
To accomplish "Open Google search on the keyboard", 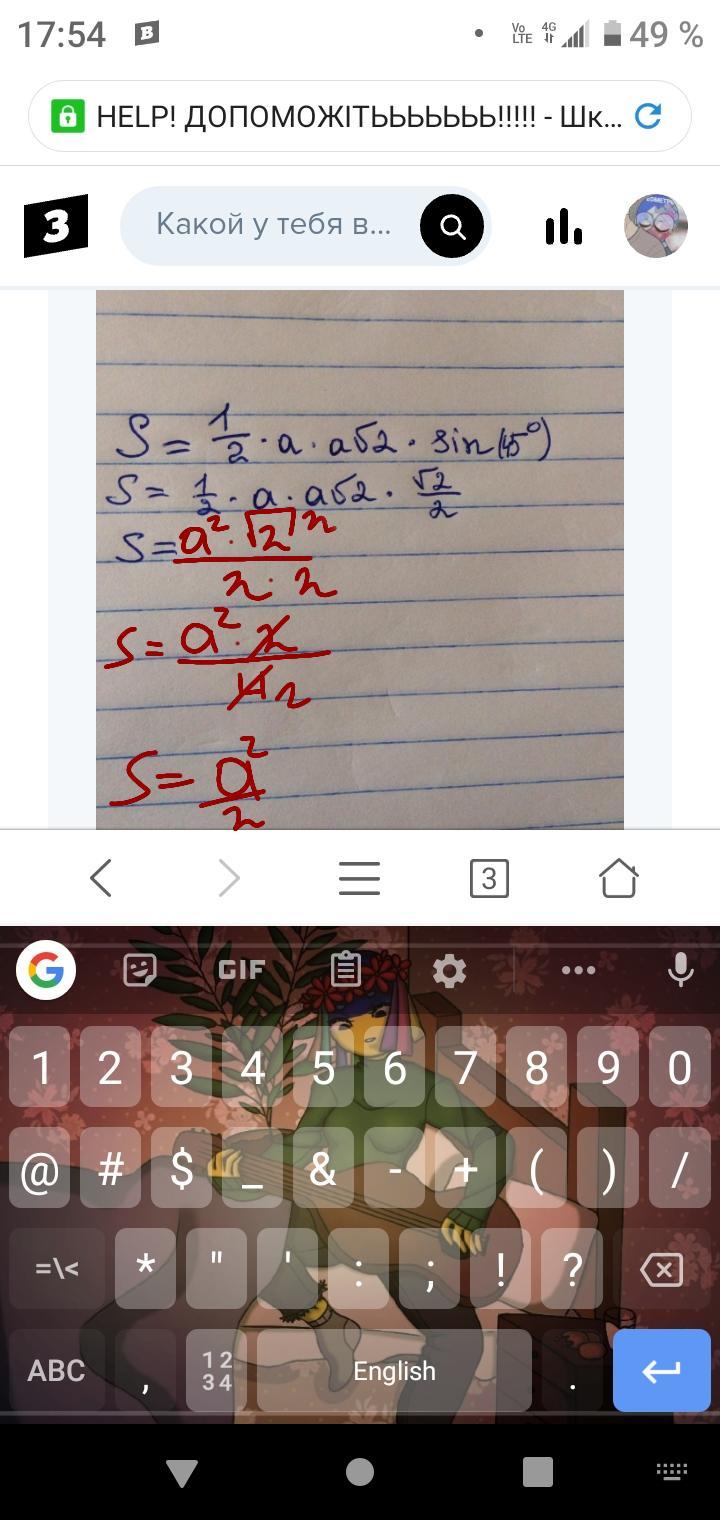I will 46,969.
